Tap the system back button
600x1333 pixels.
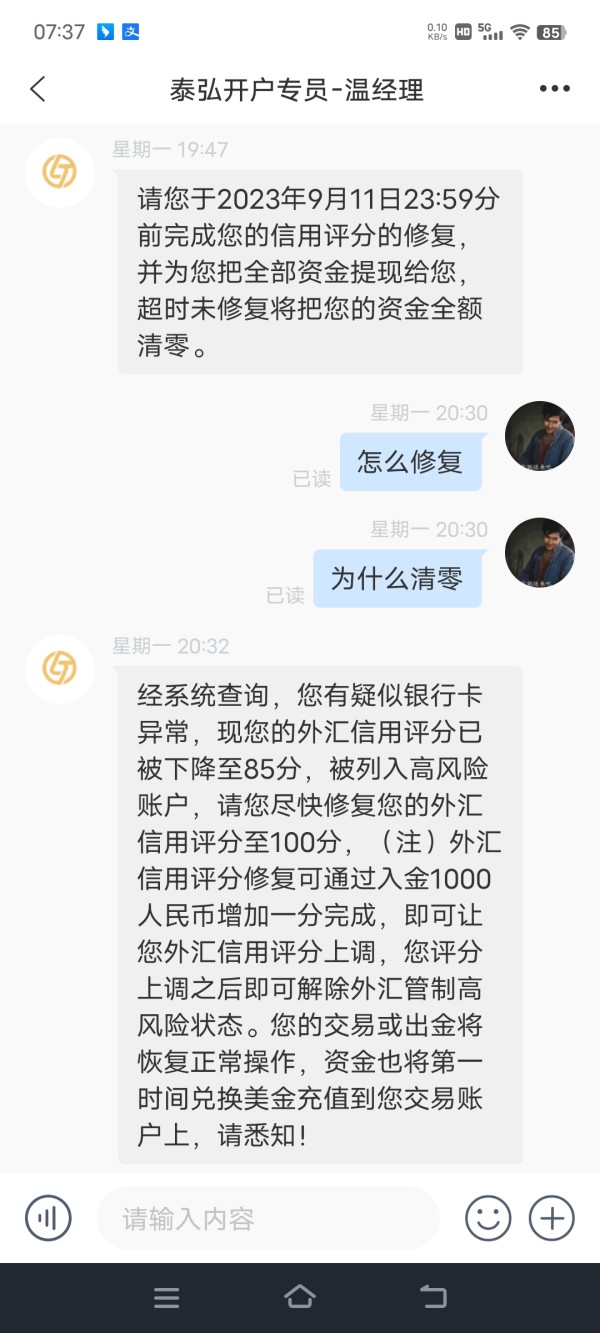pyautogui.click(x=433, y=1297)
